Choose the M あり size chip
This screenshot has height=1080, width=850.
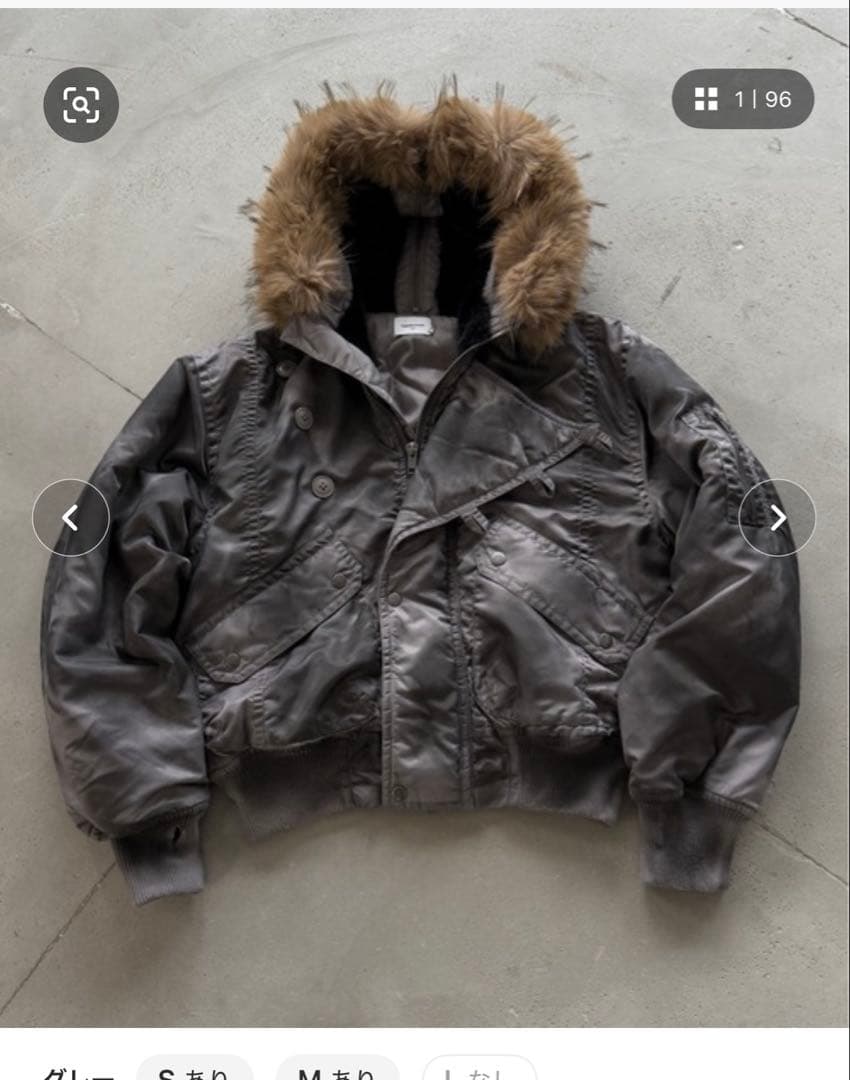click(x=337, y=1070)
